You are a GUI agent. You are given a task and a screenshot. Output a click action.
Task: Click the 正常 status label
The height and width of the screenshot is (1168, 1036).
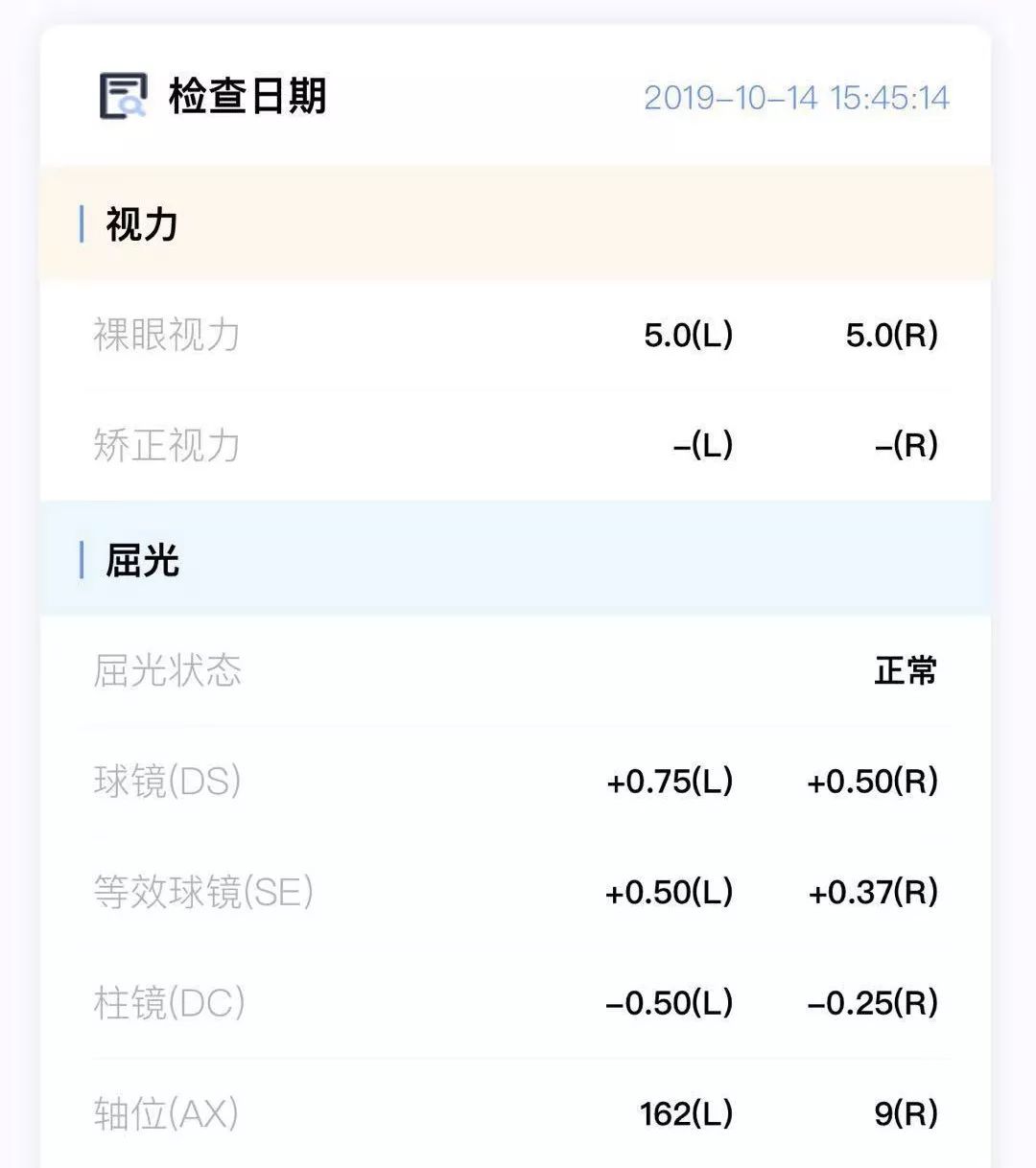point(906,671)
